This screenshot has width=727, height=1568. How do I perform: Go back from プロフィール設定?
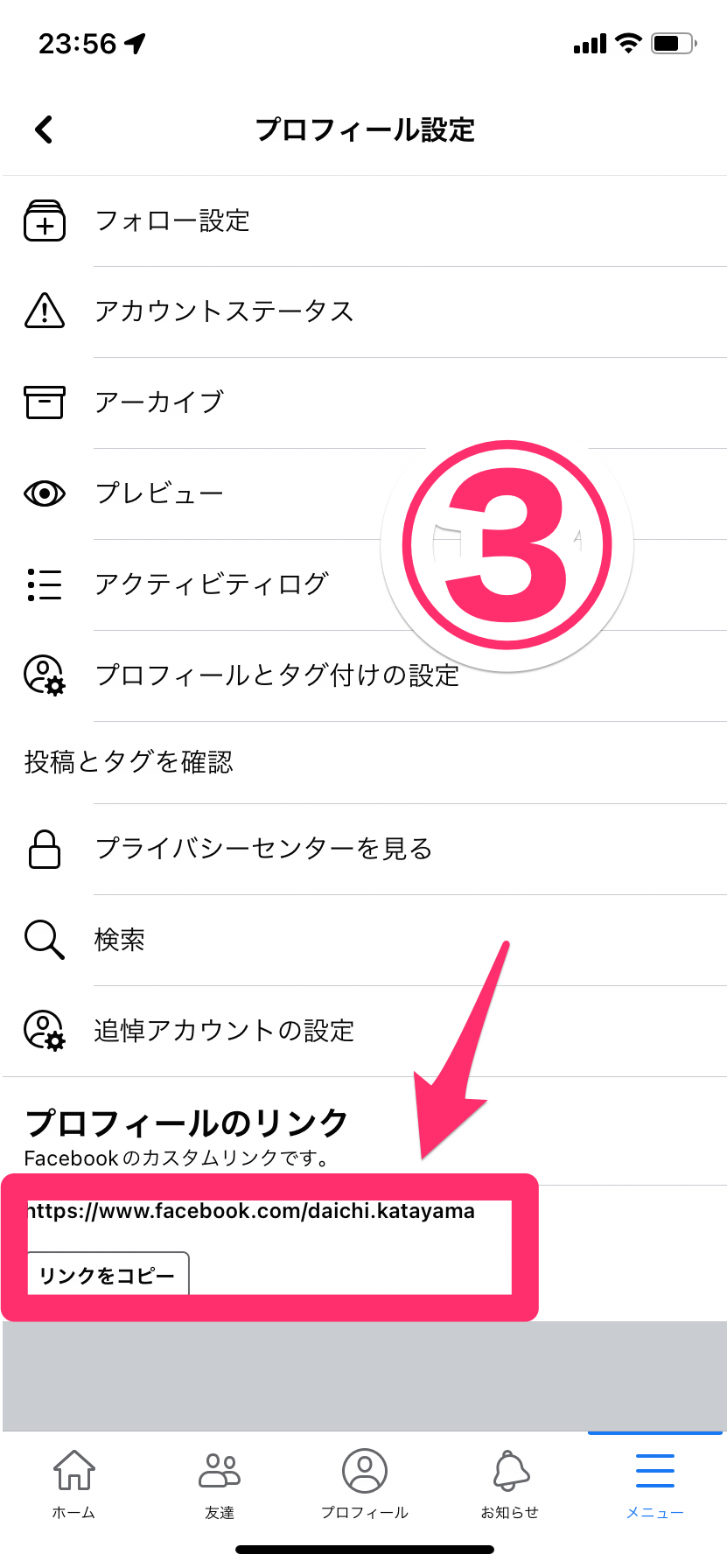pyautogui.click(x=44, y=129)
